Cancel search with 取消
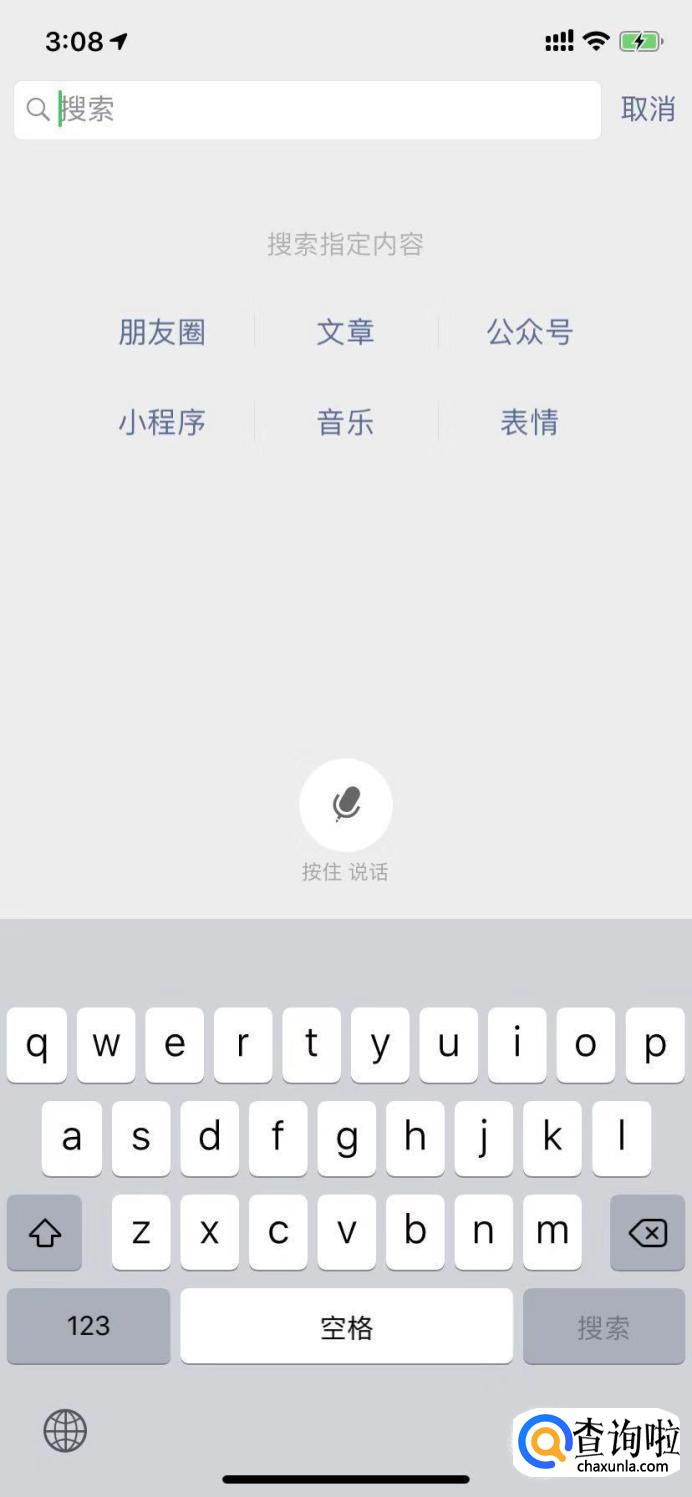Viewport: 692px width, 1497px height. tap(648, 109)
